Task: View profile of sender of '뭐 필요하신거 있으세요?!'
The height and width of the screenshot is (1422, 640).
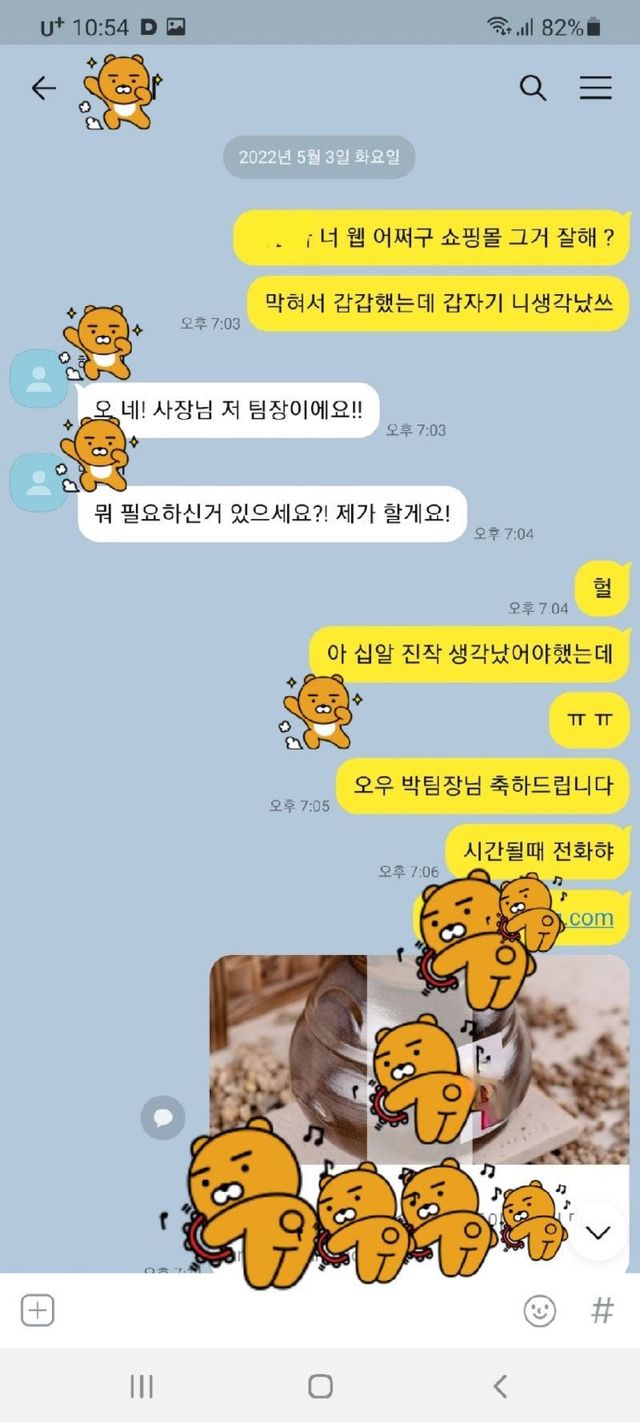Action: [38, 482]
